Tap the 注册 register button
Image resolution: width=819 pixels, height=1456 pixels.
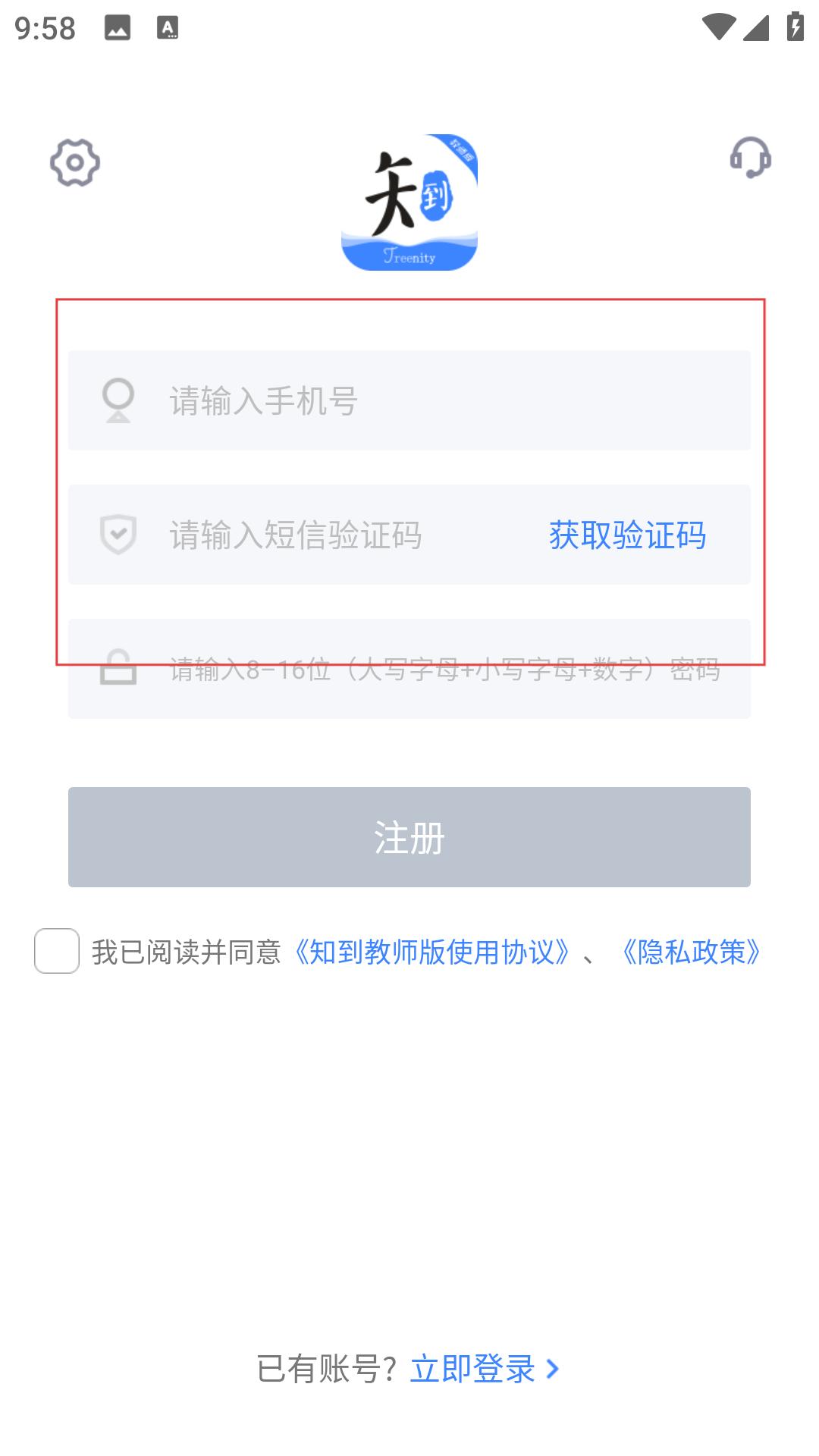[409, 837]
